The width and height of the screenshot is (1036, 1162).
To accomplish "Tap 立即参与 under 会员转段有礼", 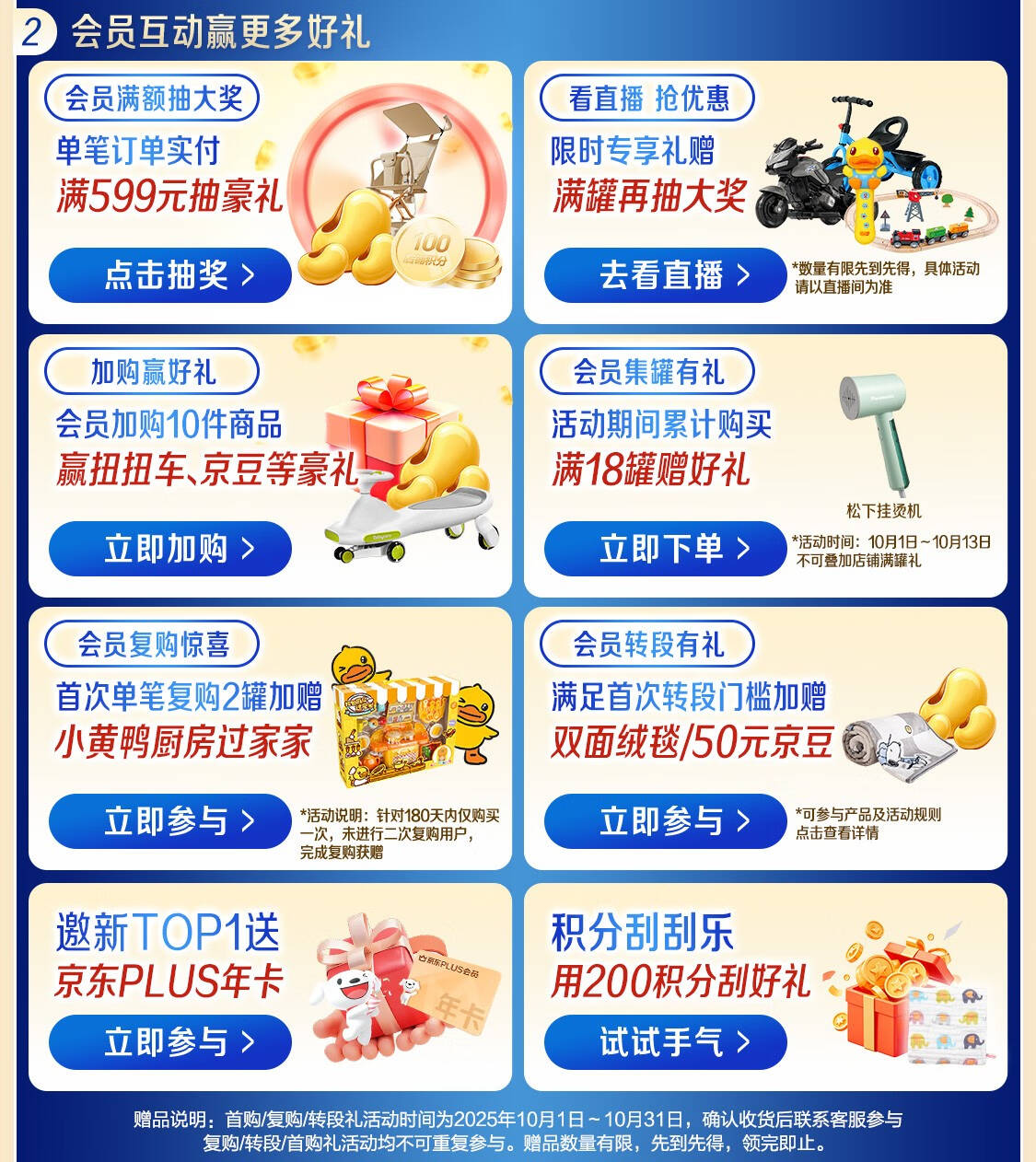I will [665, 821].
